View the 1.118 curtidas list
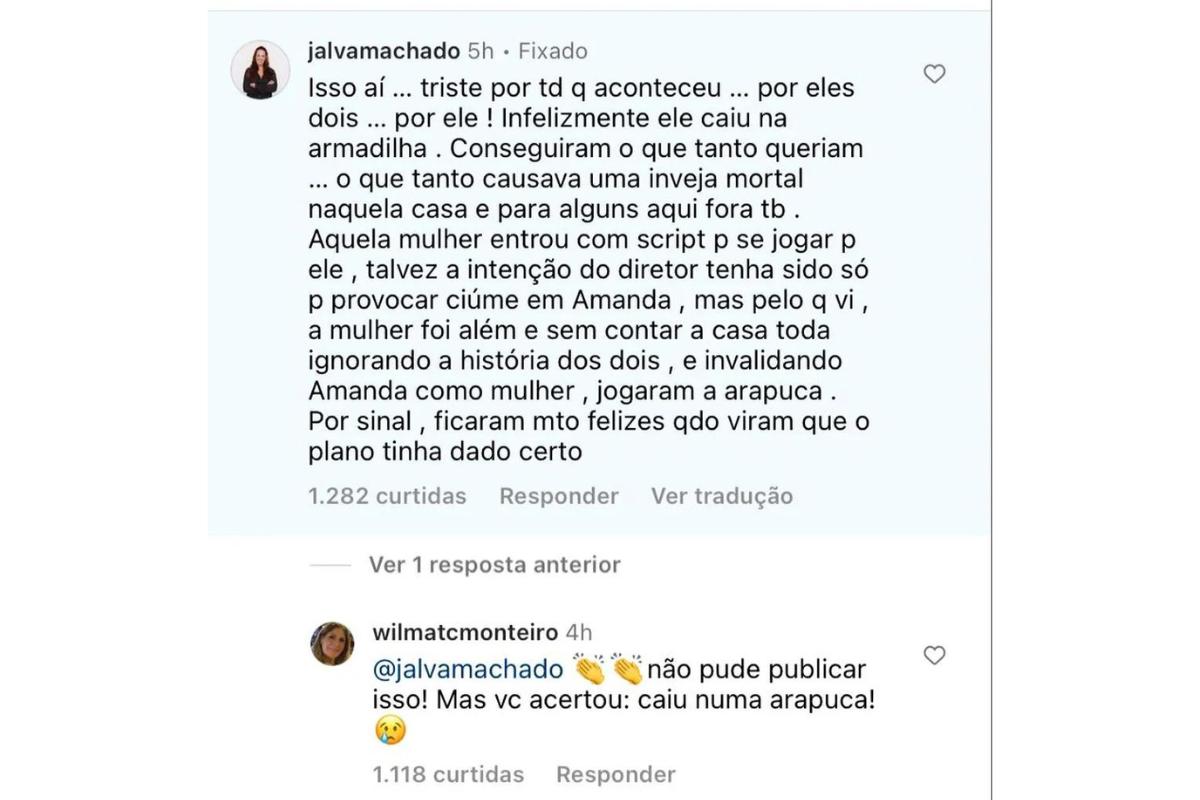Image resolution: width=1200 pixels, height=800 pixels. [448, 774]
